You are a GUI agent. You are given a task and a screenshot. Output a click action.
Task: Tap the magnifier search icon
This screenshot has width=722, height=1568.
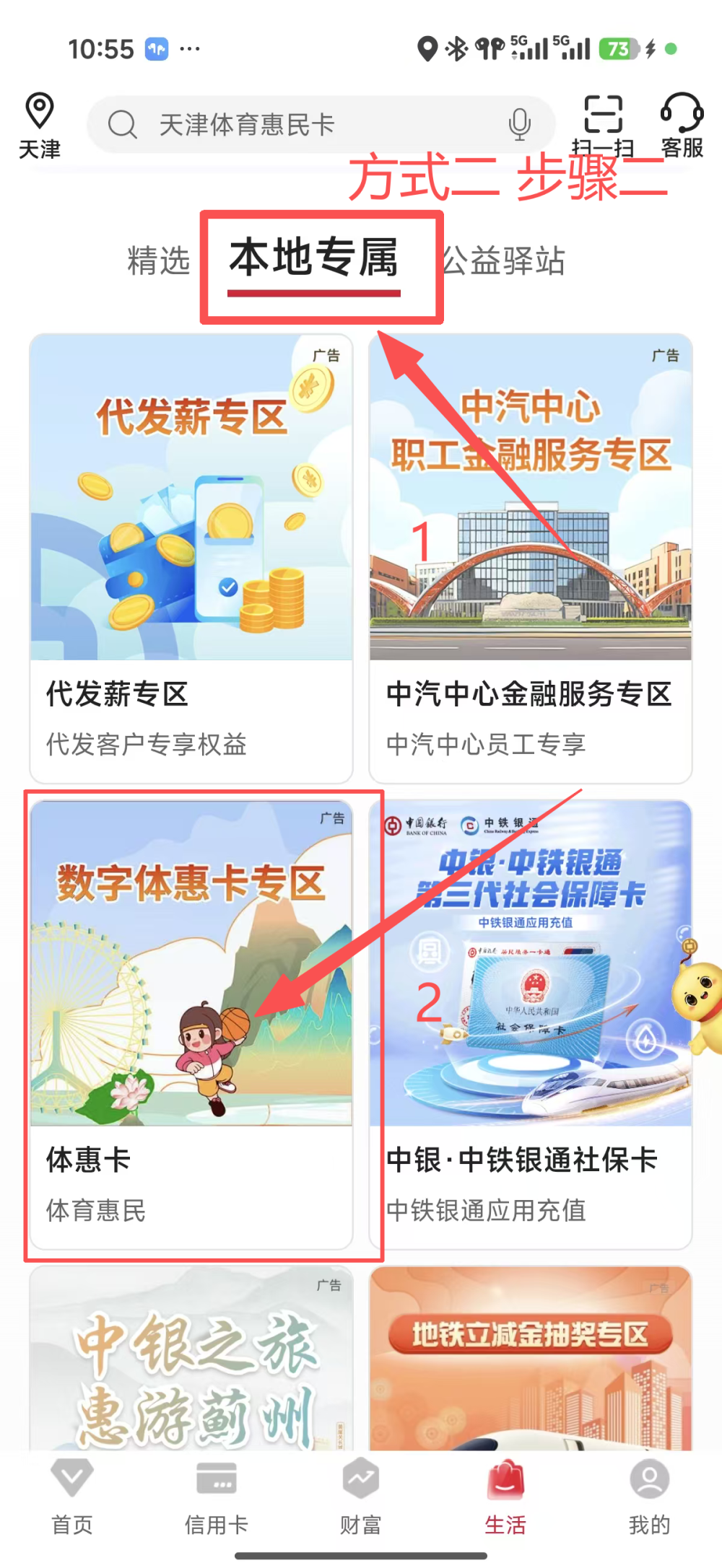point(124,123)
